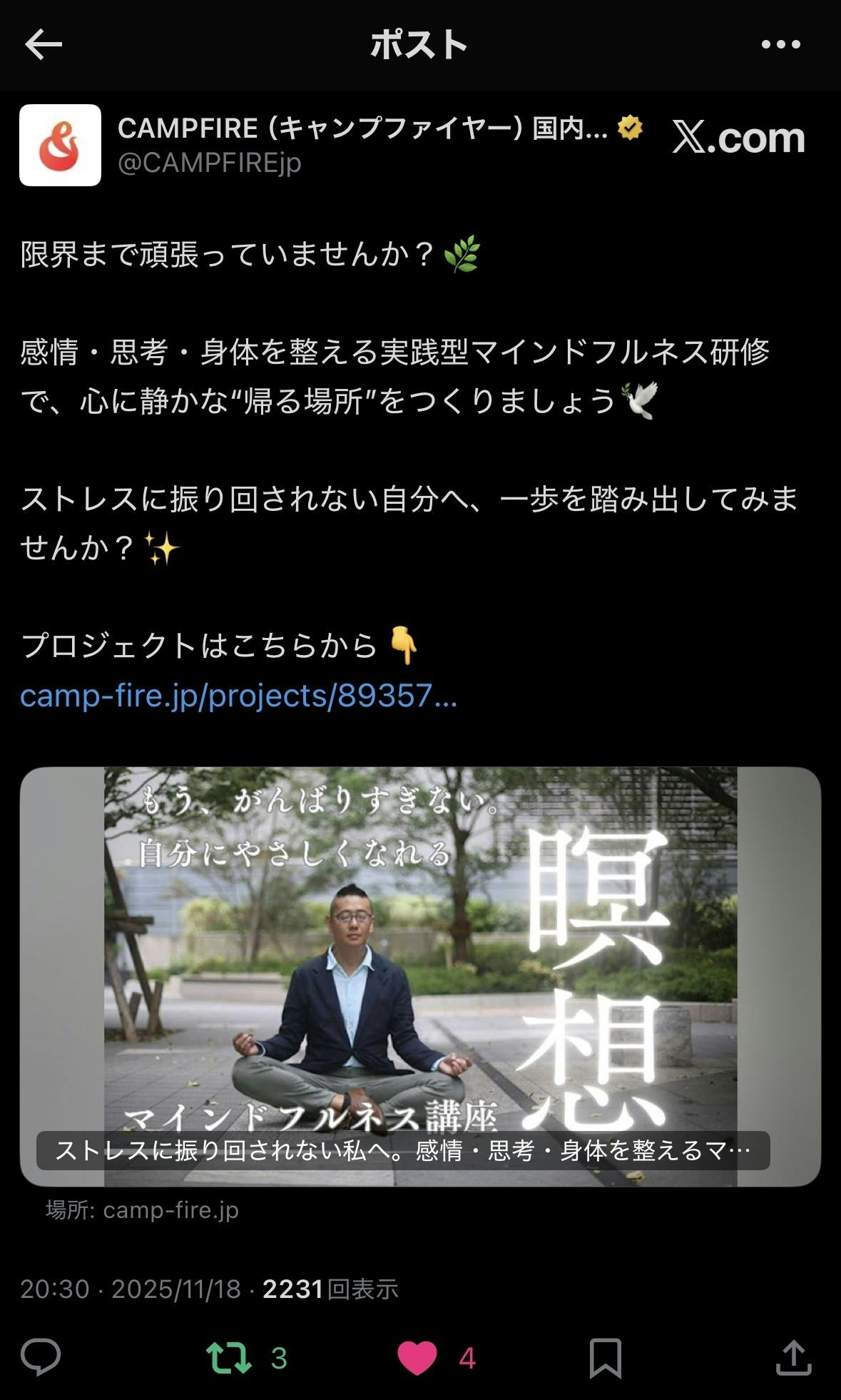This screenshot has width=841, height=1400.
Task: Open the camp-fire.jp project link
Action: click(238, 695)
